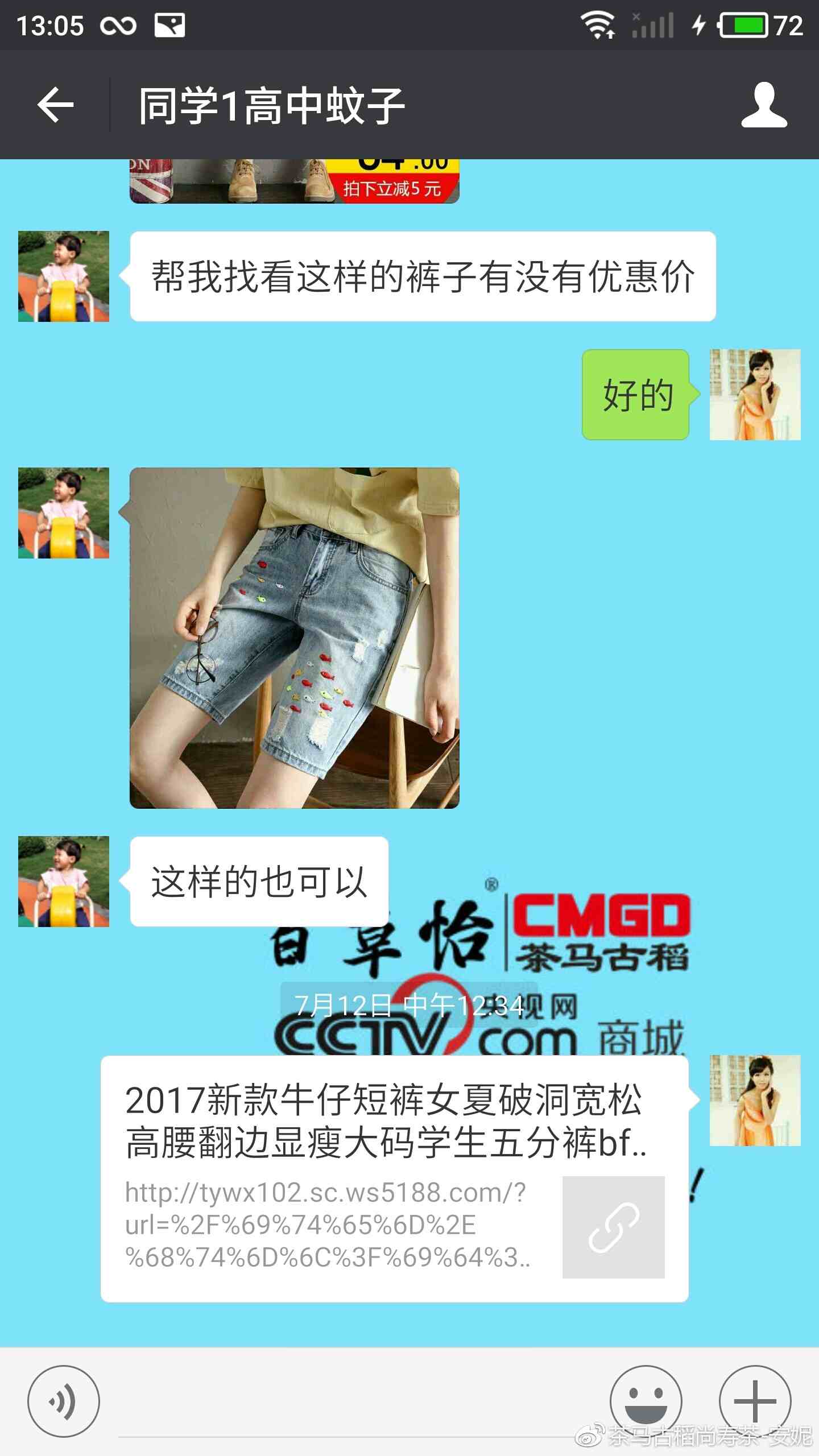819x1456 pixels.
Task: Open the plus attachment menu
Action: [755, 1401]
